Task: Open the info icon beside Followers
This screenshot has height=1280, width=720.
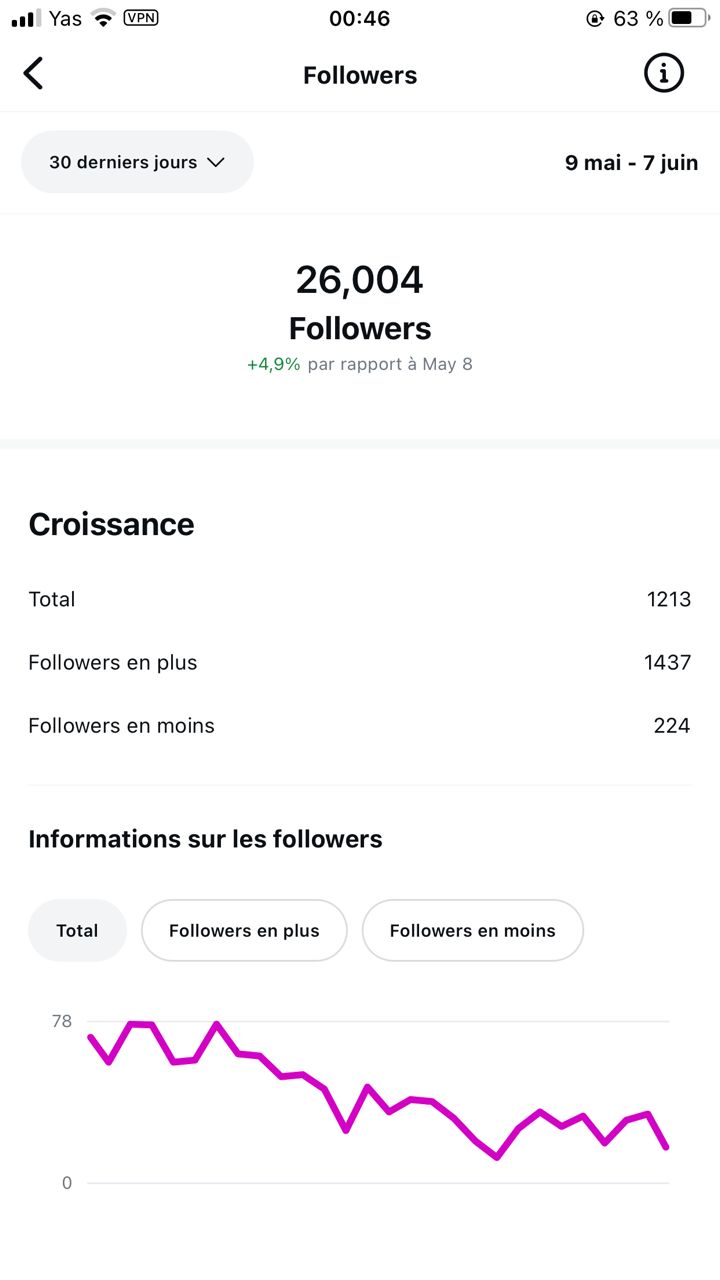Action: pos(664,73)
